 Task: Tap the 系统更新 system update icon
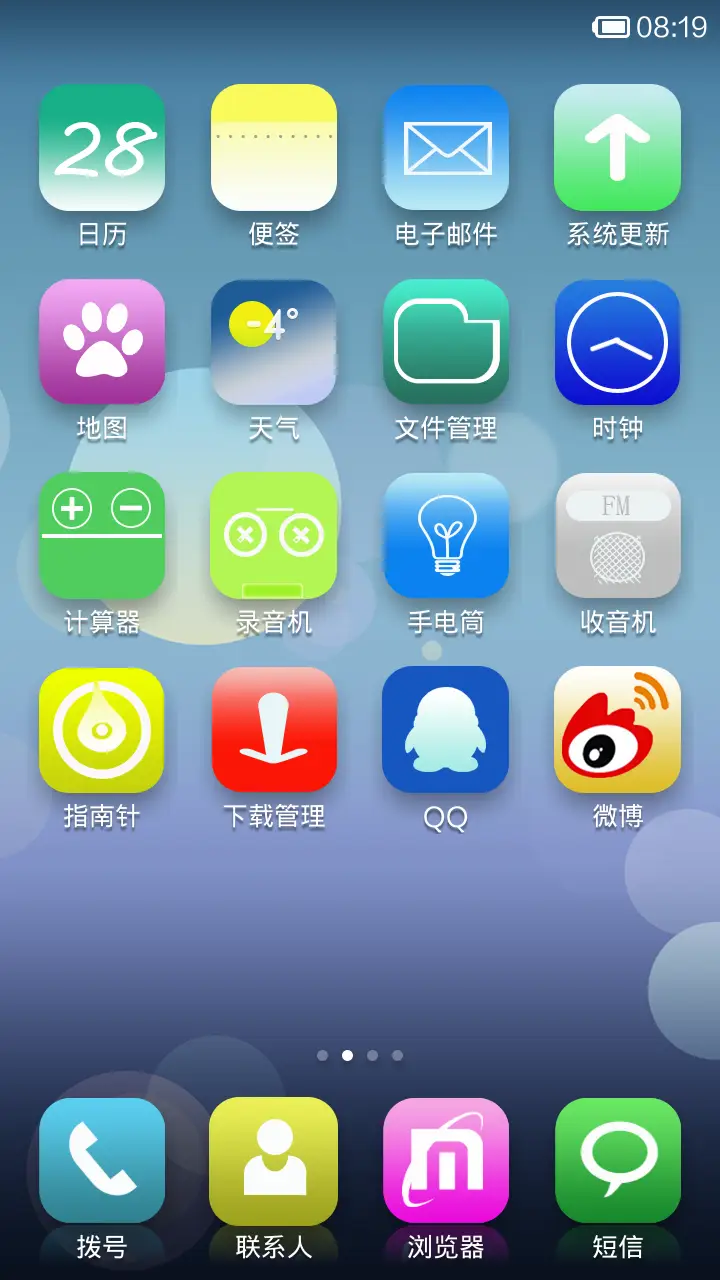pos(618,147)
